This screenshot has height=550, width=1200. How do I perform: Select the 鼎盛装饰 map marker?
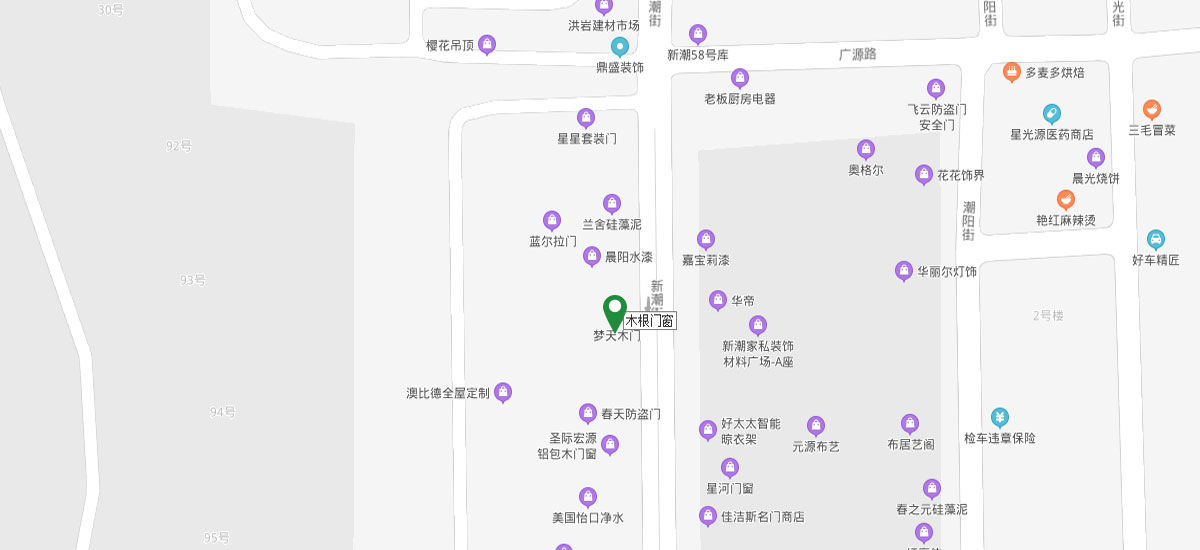click(x=620, y=46)
